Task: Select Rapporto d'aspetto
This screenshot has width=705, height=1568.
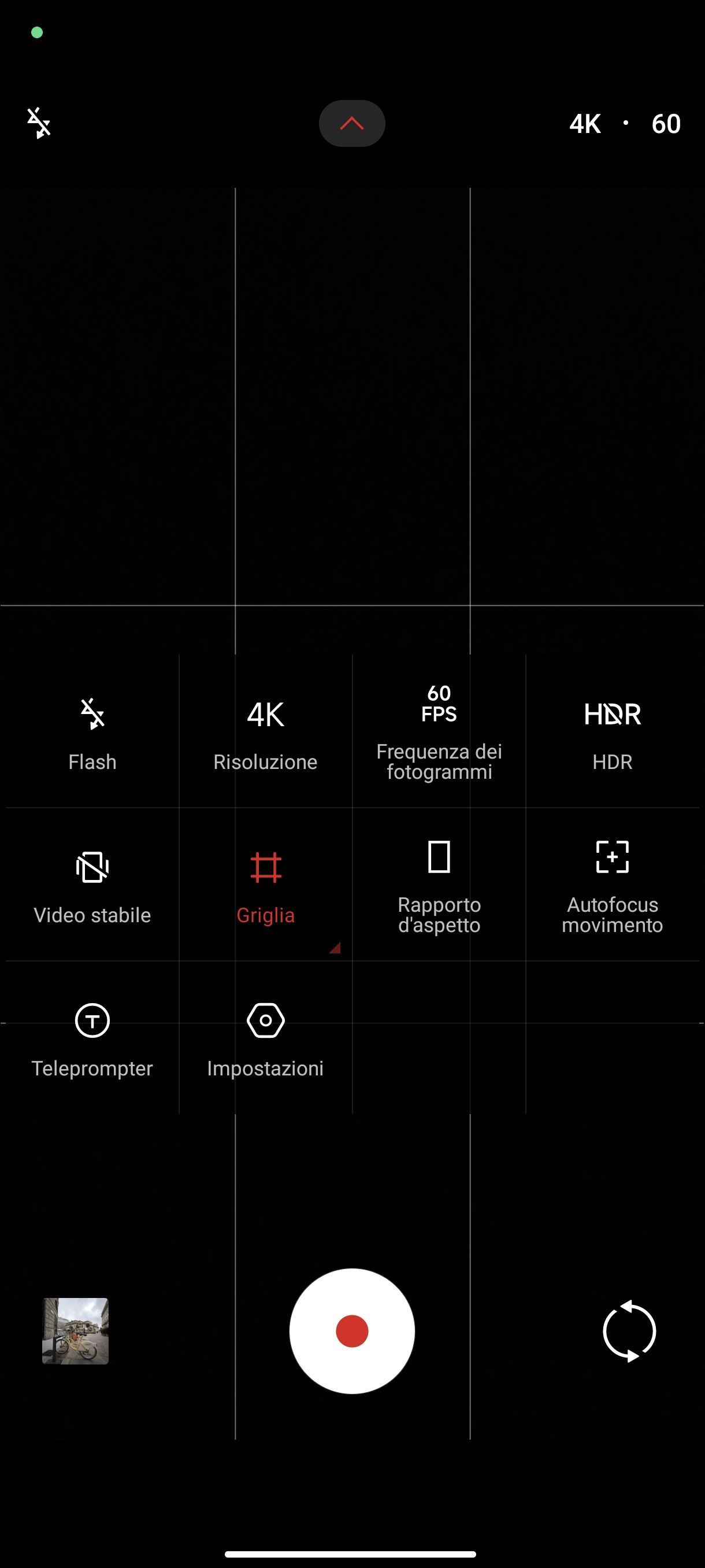Action: pos(439,885)
